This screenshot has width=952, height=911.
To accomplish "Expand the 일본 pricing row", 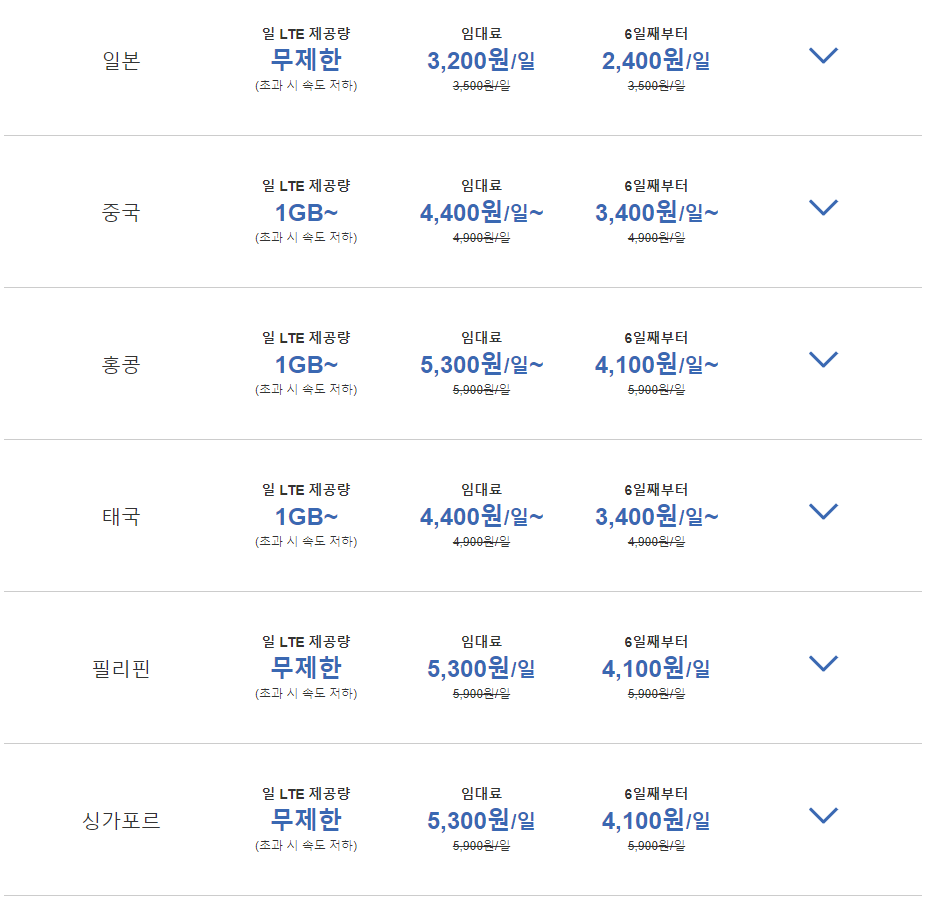I will coord(823,55).
